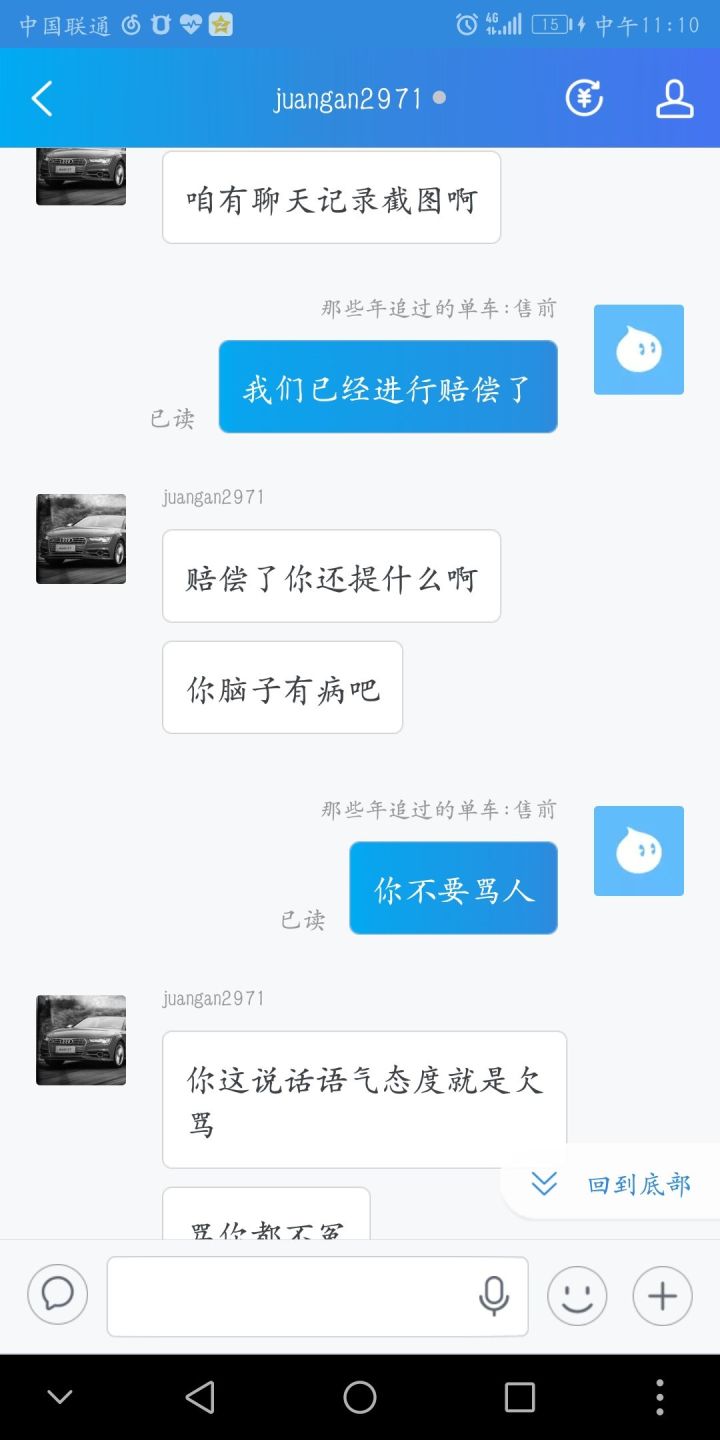Screen dimensions: 720x1440
Task: Open the plus attachment menu
Action: [x=662, y=1296]
